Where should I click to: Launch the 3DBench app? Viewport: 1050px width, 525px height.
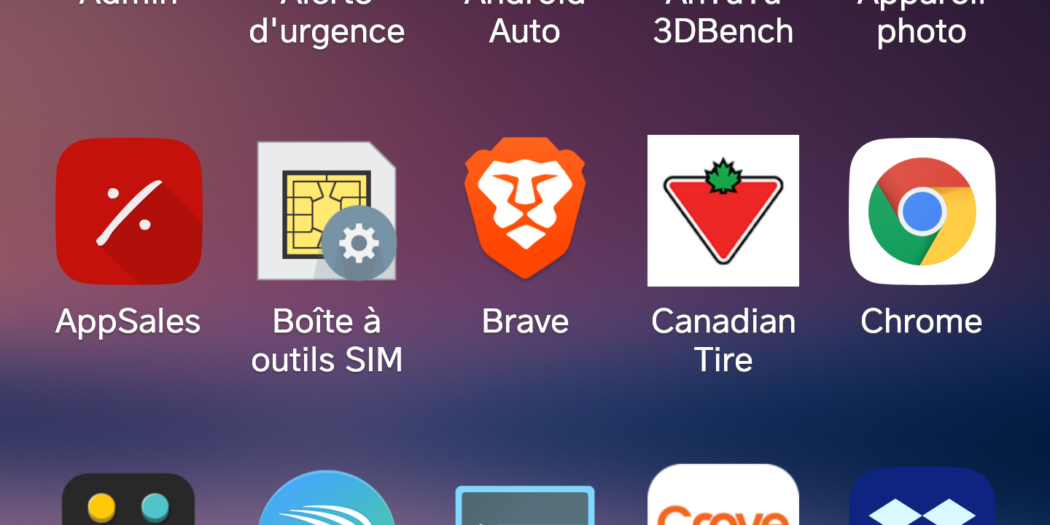pos(723,24)
